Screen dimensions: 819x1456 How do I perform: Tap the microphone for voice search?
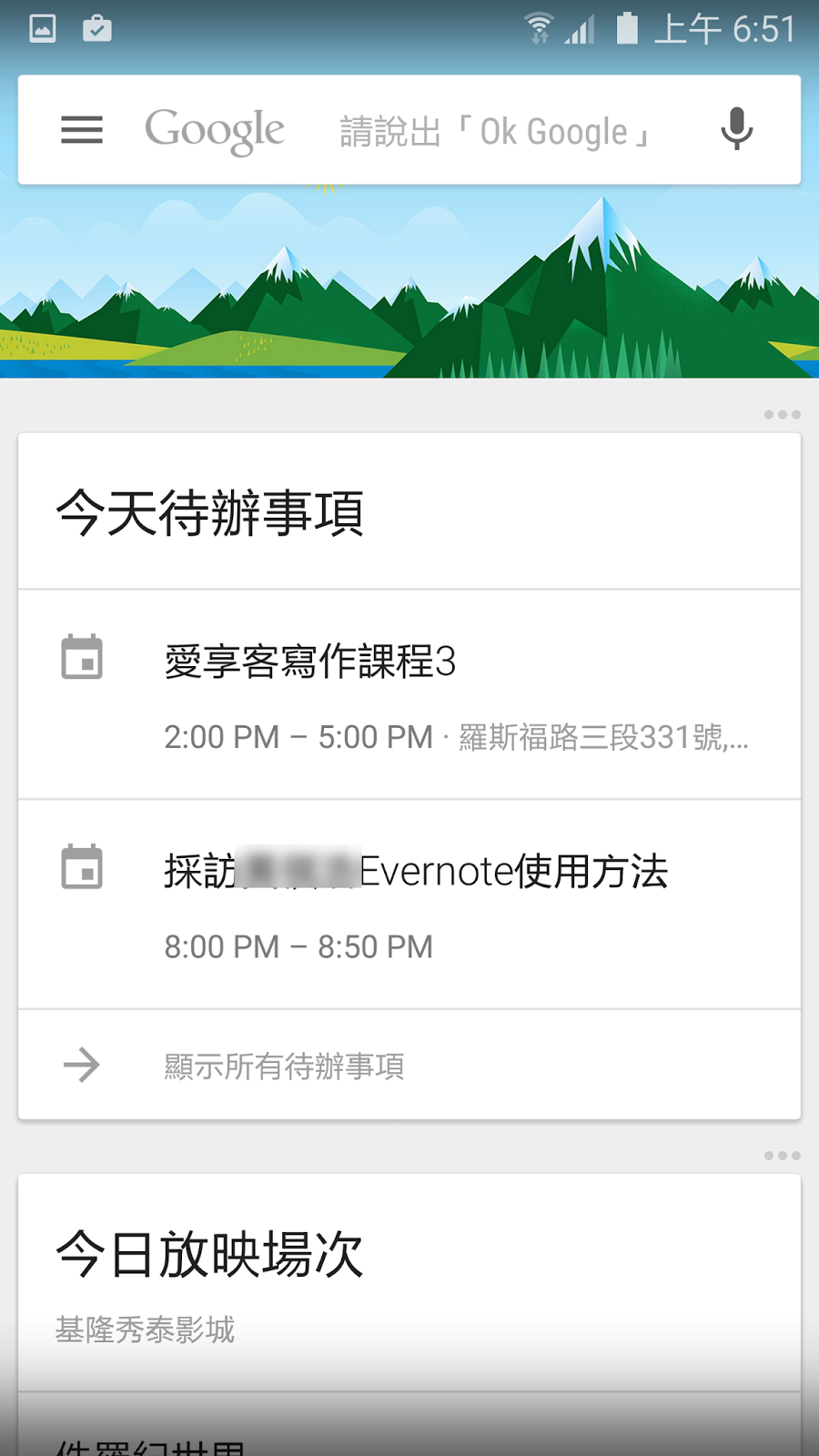tap(736, 129)
